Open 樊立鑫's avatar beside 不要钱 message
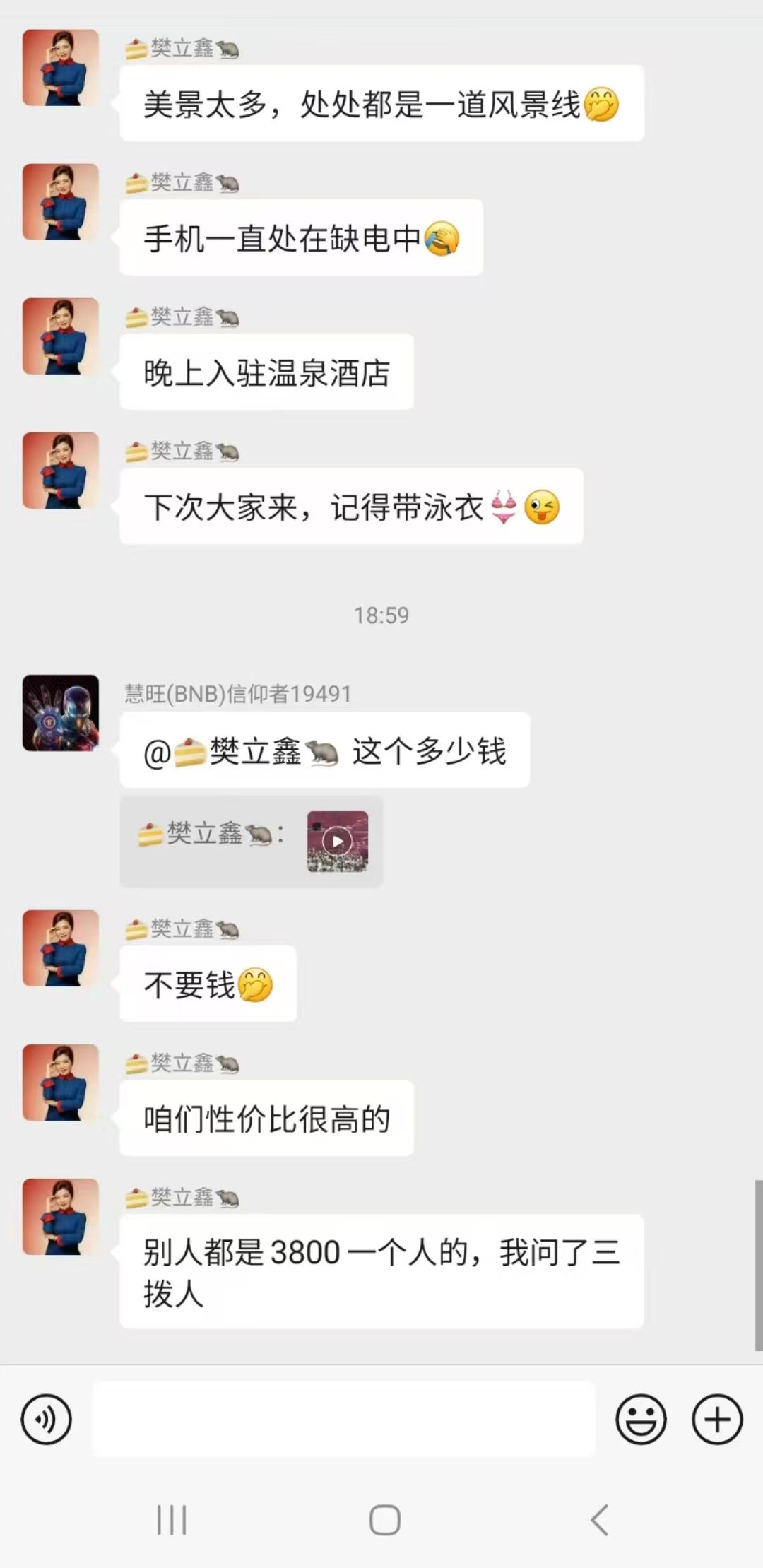Viewport: 763px width, 1568px height. 61,948
